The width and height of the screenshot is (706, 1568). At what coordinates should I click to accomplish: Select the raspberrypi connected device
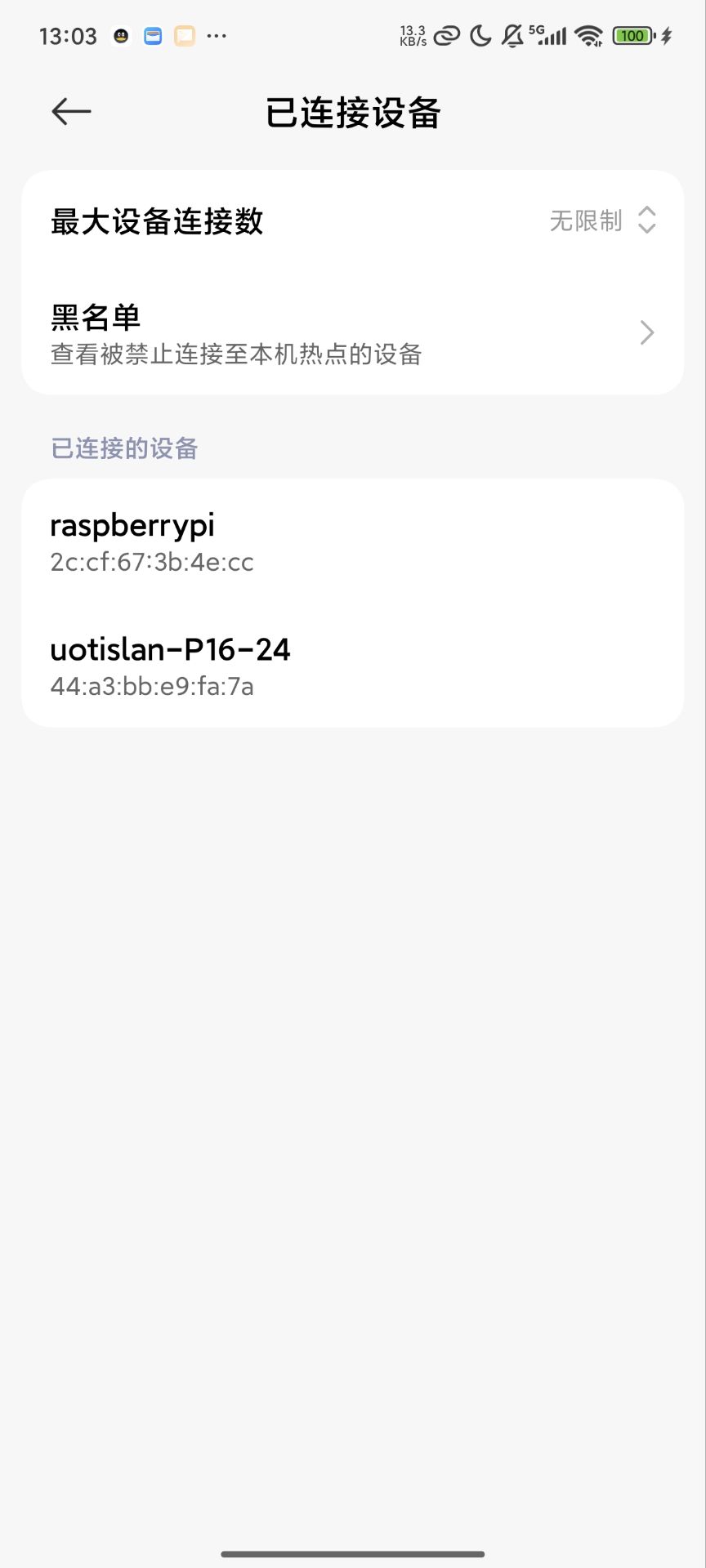click(352, 541)
